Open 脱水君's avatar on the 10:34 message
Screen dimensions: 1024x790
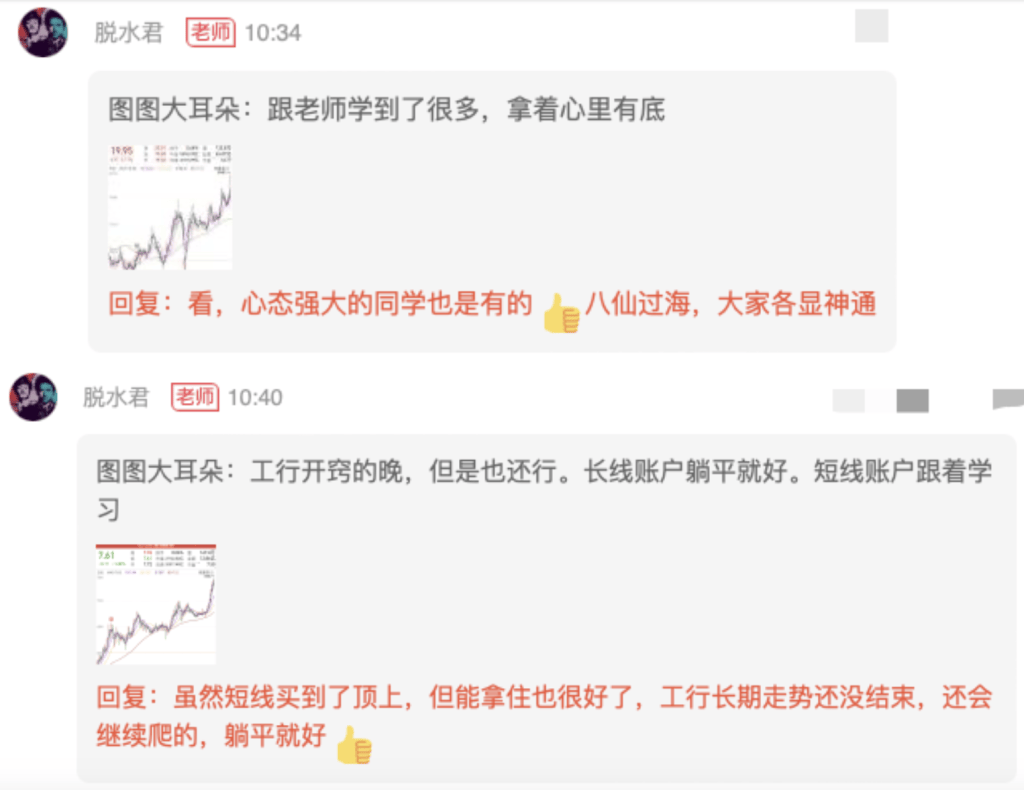point(43,33)
